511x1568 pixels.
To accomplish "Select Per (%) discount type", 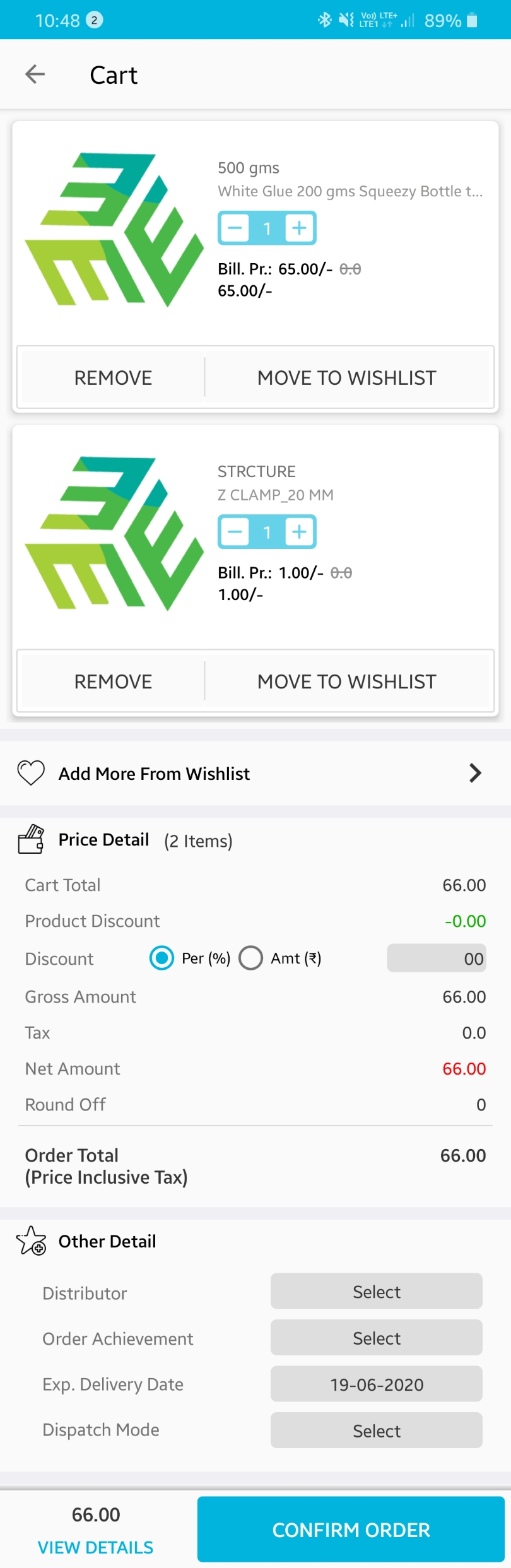I will click(x=162, y=958).
